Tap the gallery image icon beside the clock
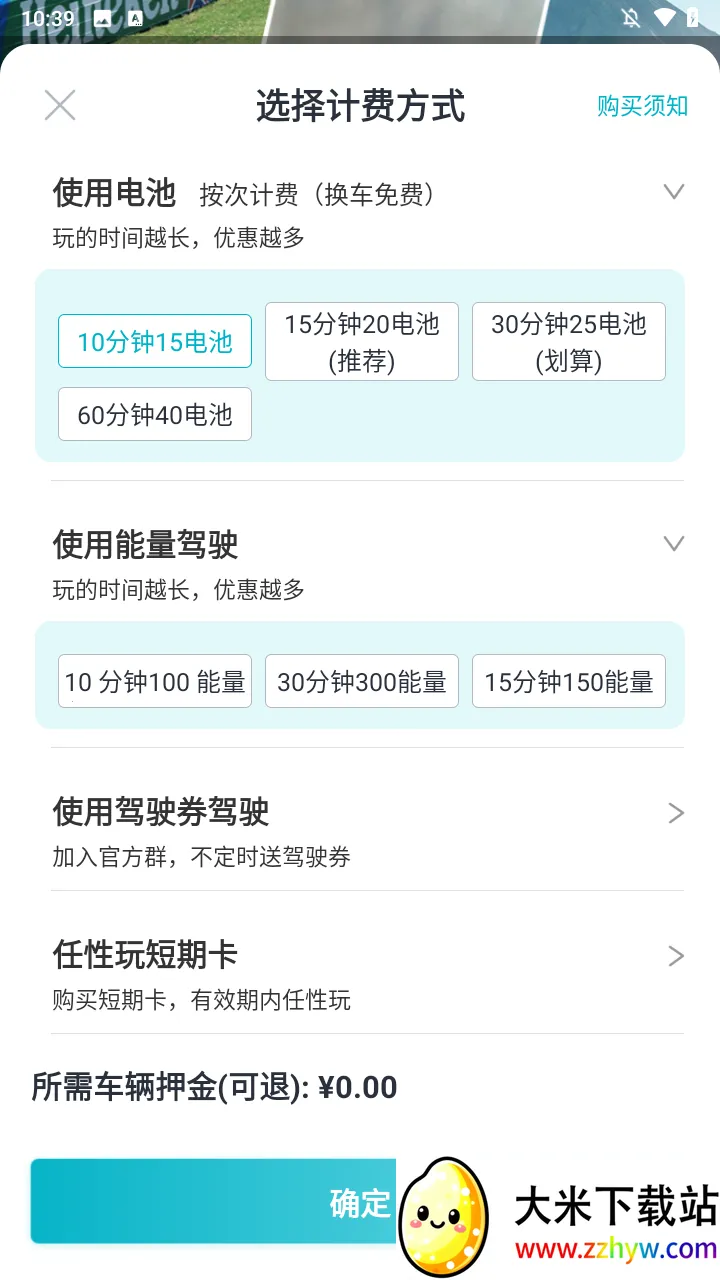 point(102,19)
